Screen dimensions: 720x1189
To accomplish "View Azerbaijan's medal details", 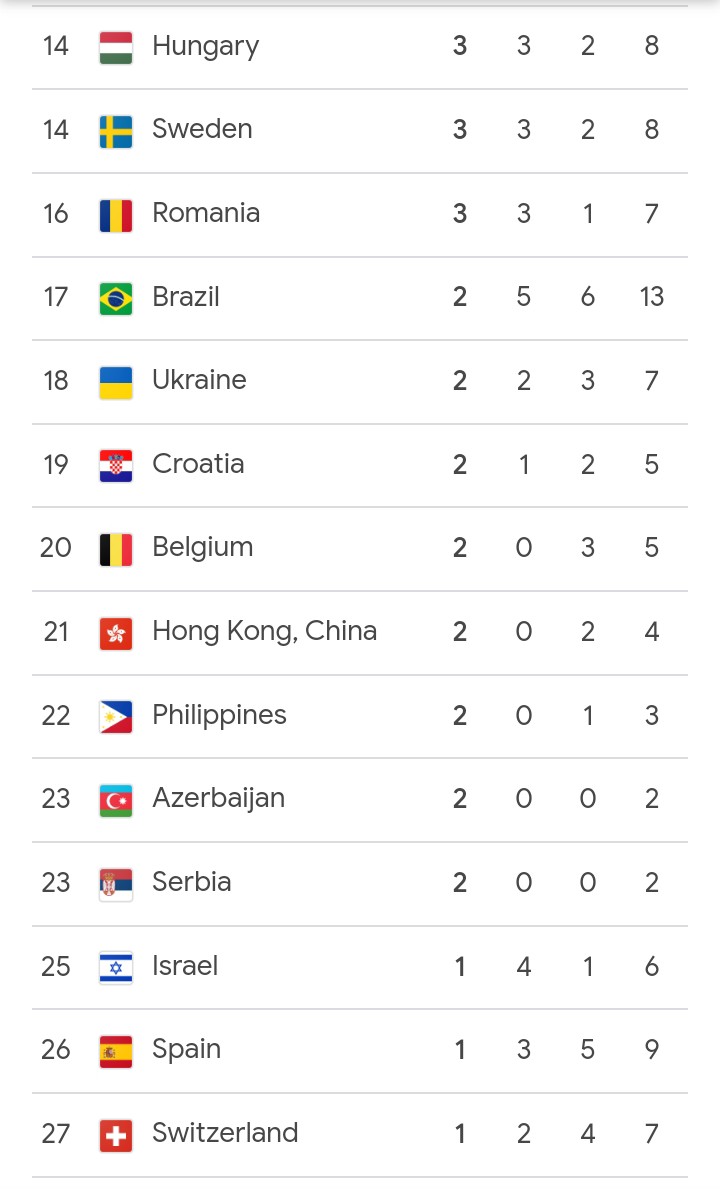I will (360, 800).
